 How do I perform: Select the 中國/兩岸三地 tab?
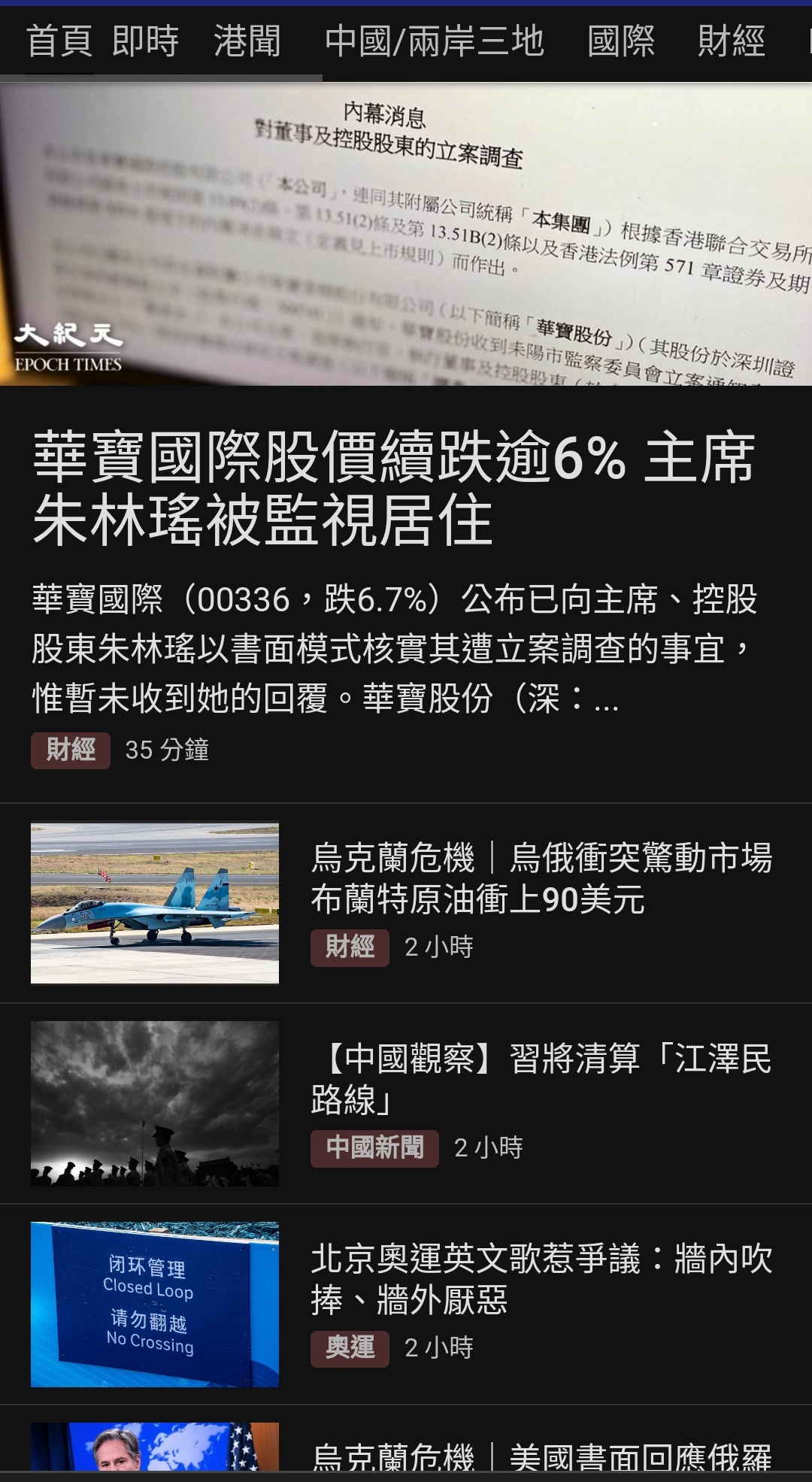click(434, 41)
